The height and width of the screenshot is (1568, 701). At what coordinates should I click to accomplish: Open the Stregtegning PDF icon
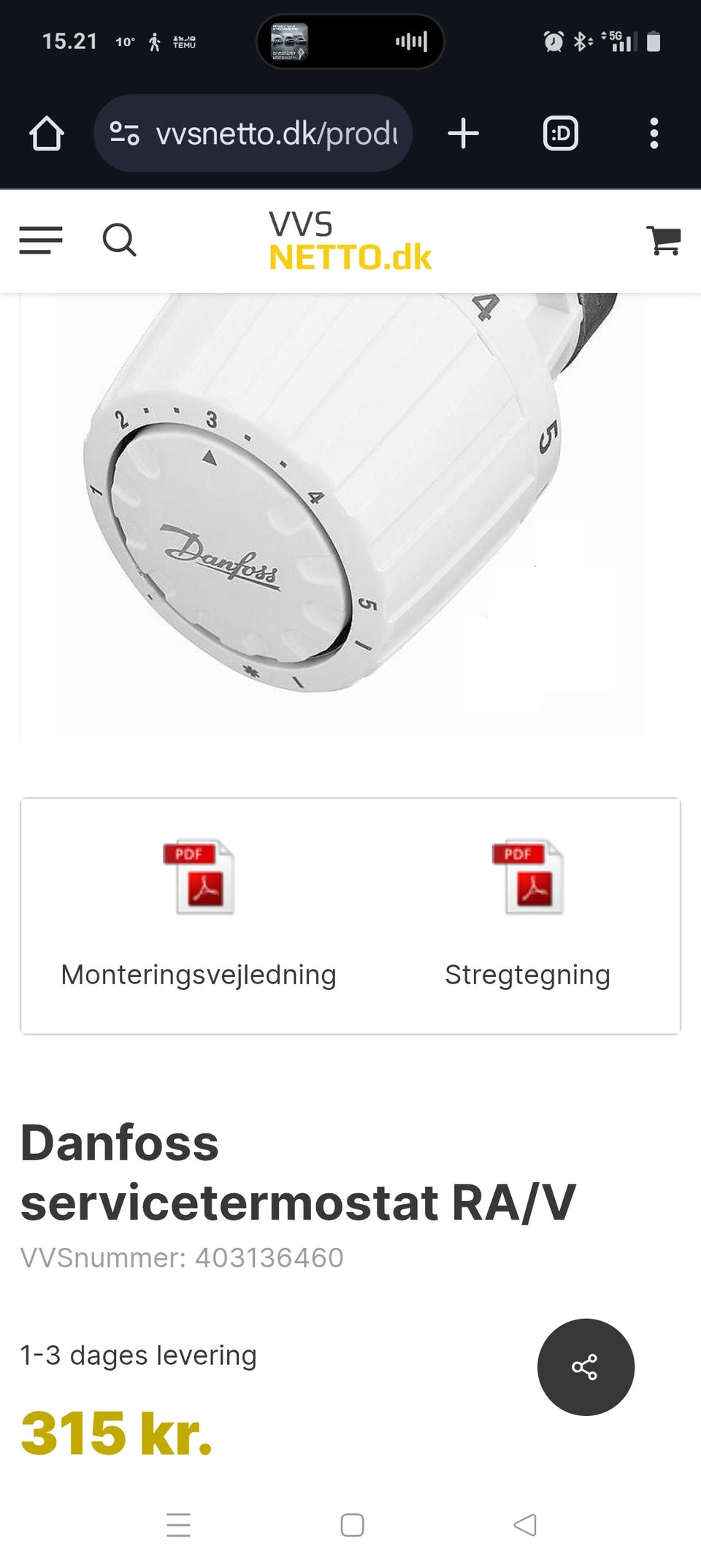point(527,879)
